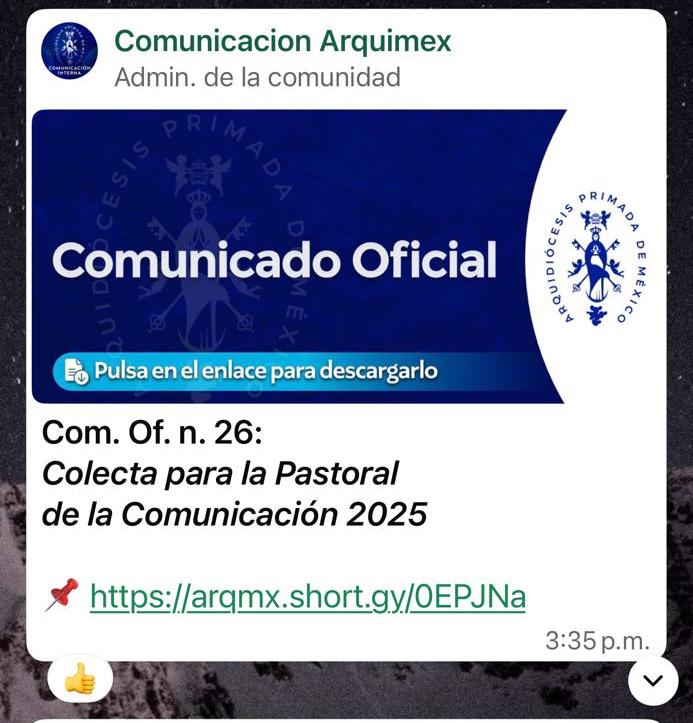Tap the Comunicado Oficial image preview

346,257
